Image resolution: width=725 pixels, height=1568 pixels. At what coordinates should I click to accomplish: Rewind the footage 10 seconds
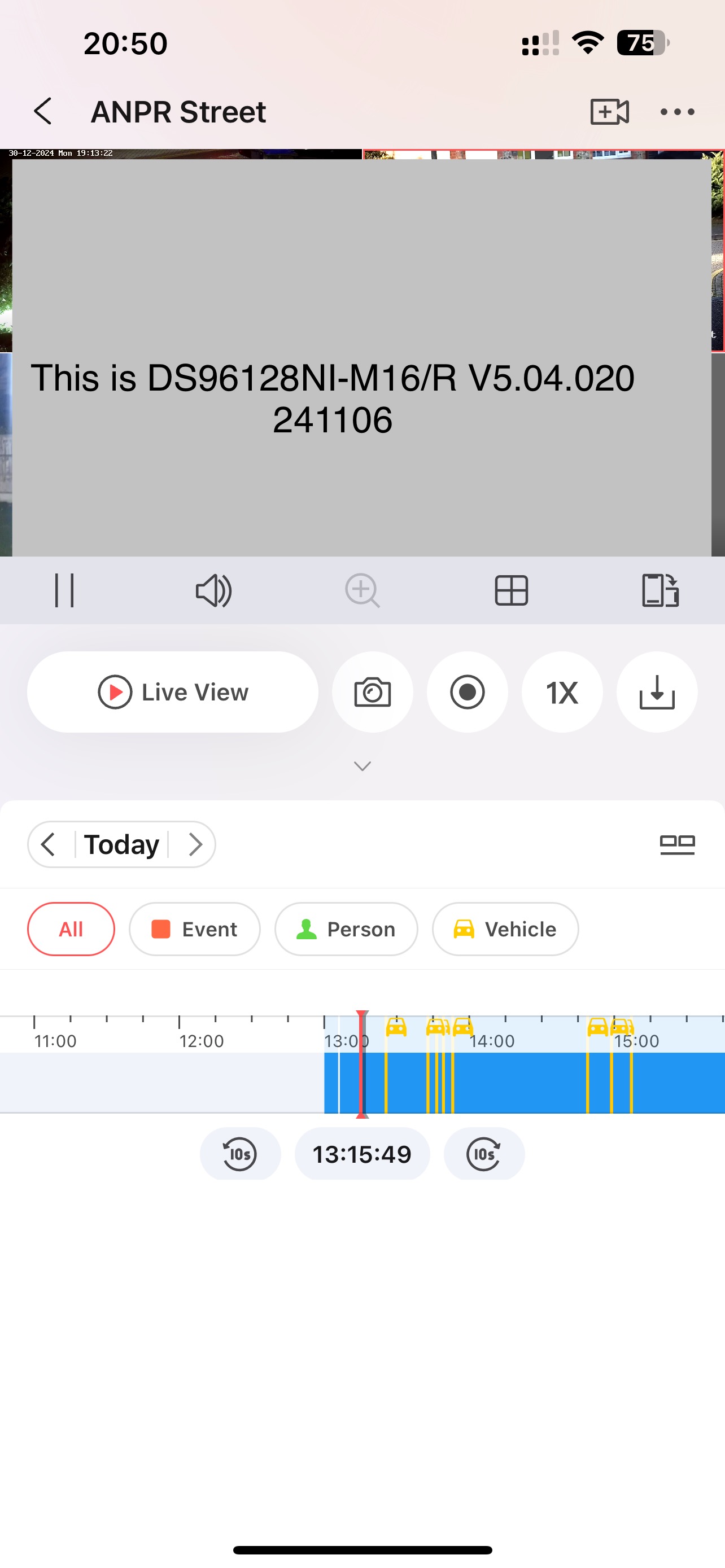click(x=240, y=1154)
